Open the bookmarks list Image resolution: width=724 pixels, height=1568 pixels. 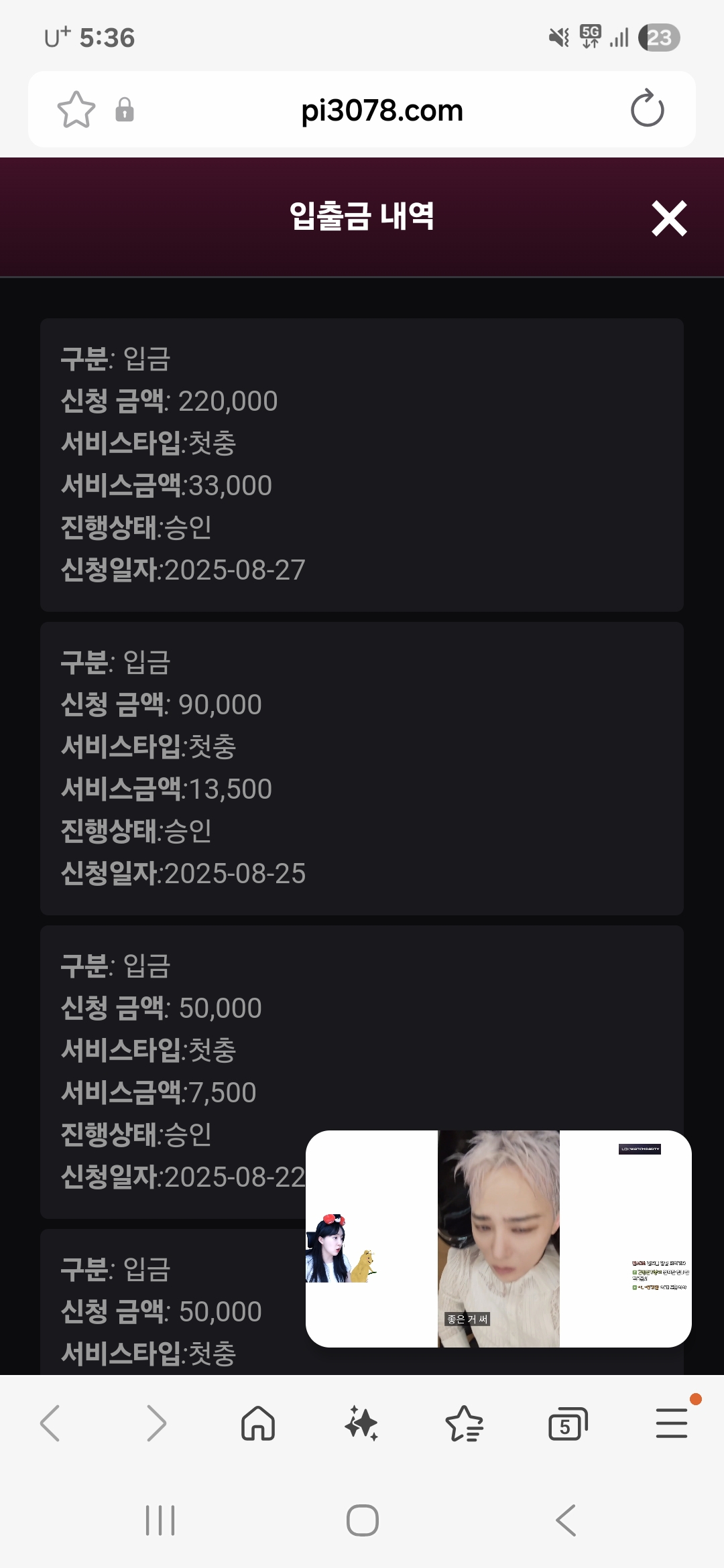(464, 1423)
